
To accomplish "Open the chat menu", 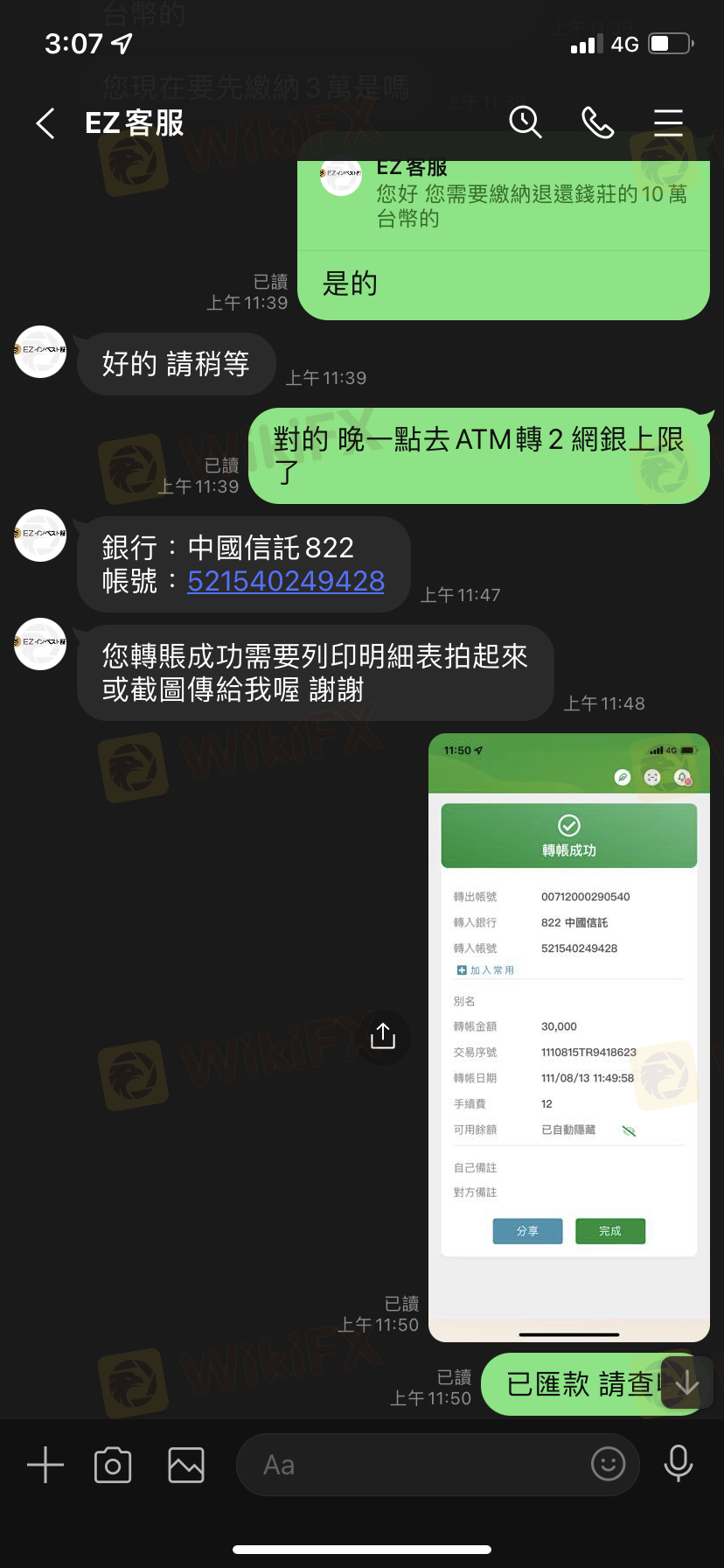I will [x=668, y=122].
